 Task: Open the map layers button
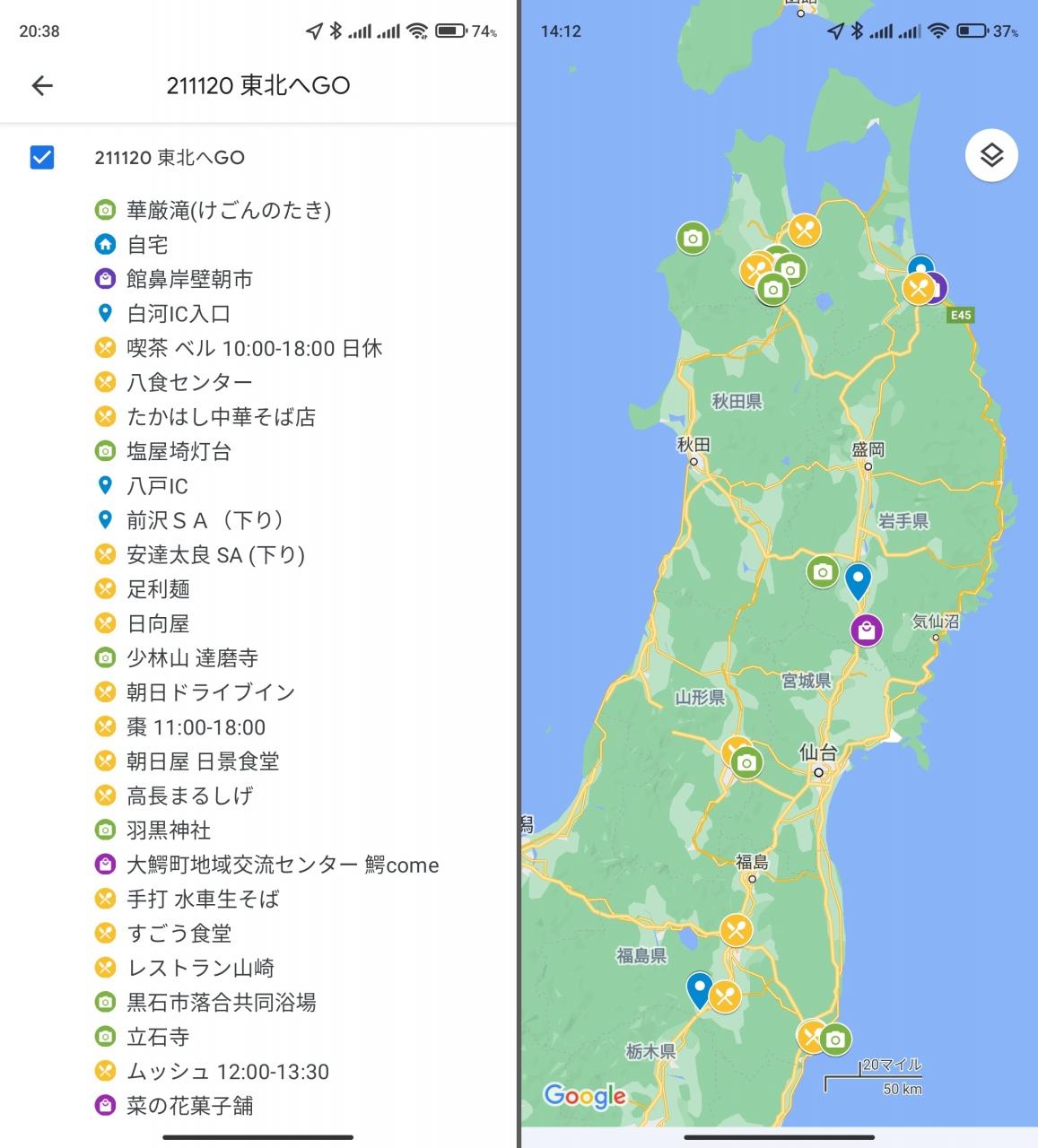pos(990,156)
